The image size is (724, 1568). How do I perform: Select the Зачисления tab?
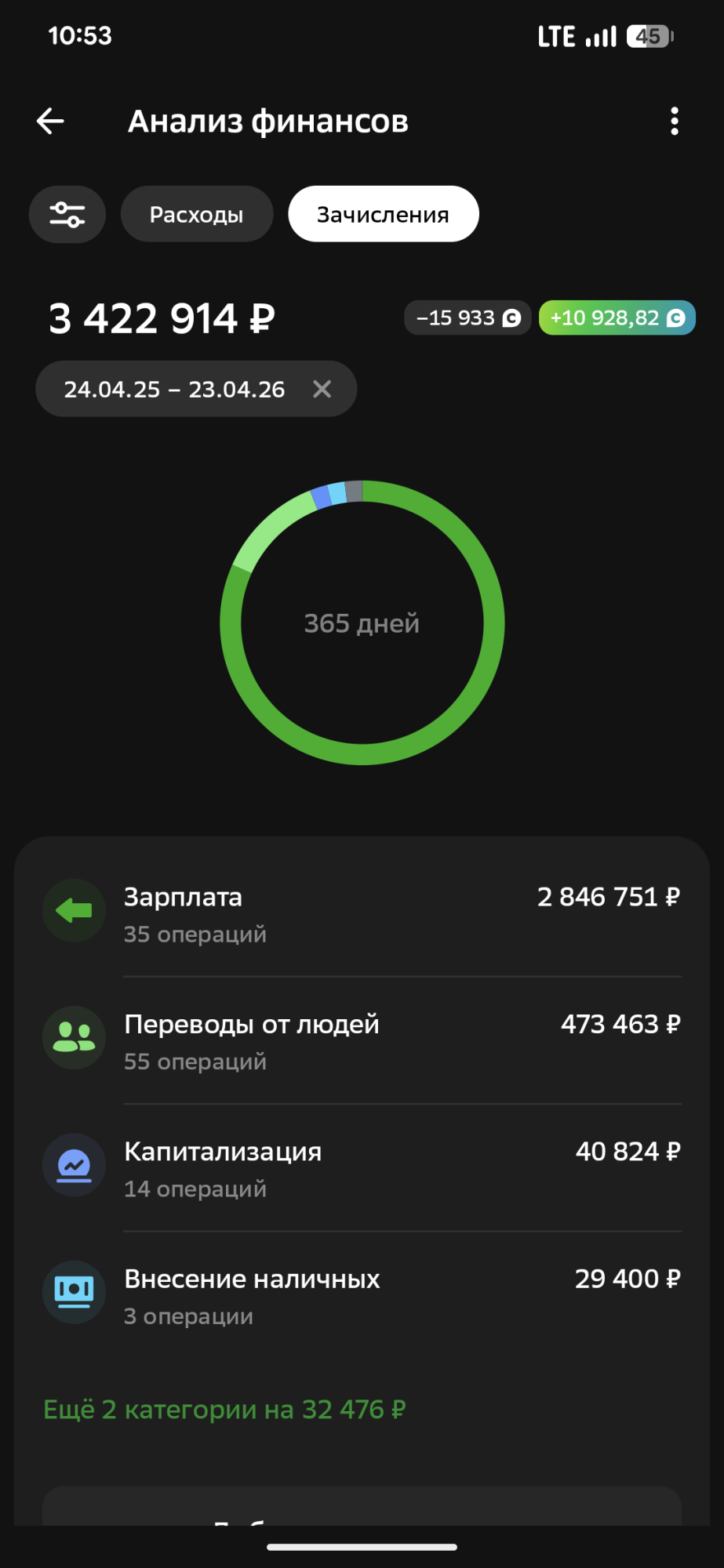383,214
